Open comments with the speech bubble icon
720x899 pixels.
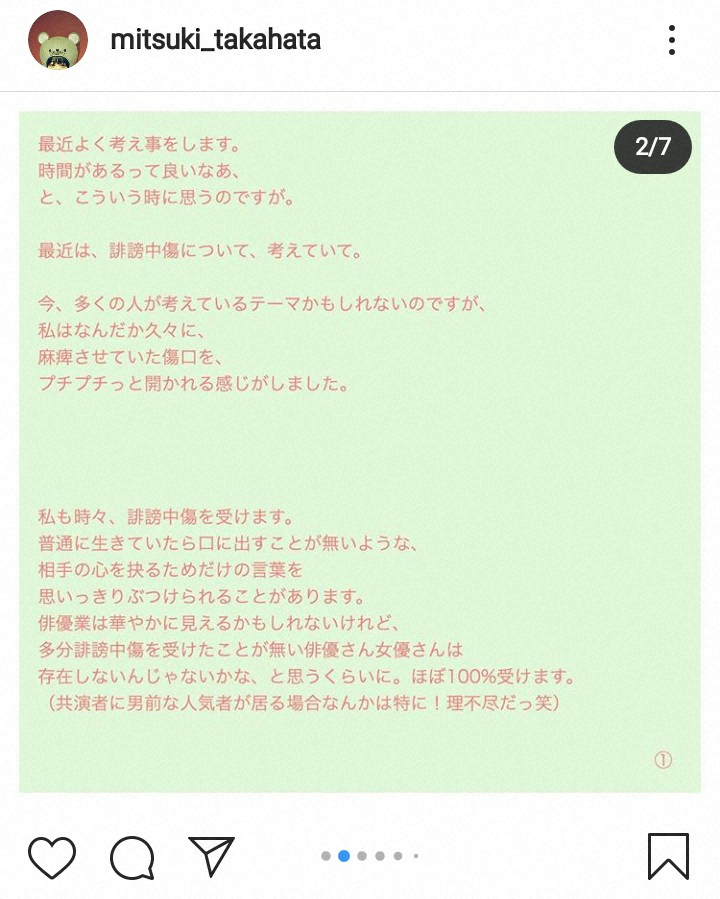click(x=132, y=857)
